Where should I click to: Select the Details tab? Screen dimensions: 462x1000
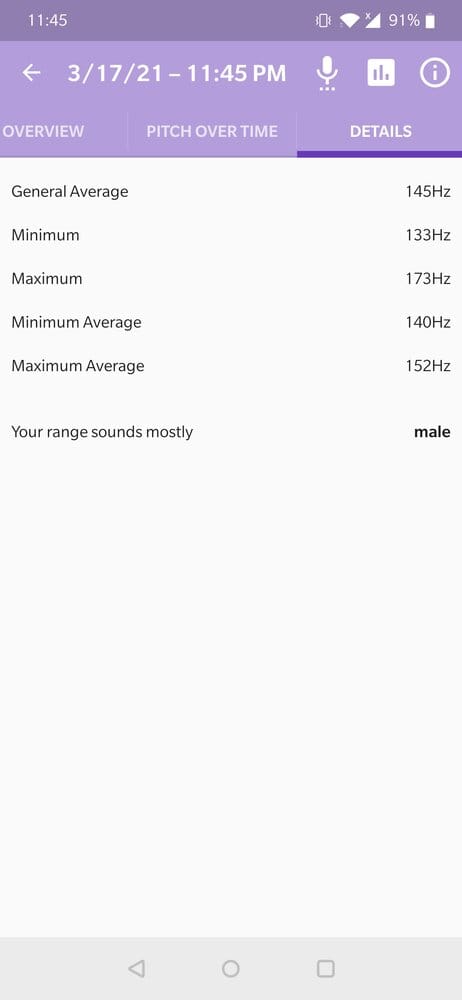point(380,131)
